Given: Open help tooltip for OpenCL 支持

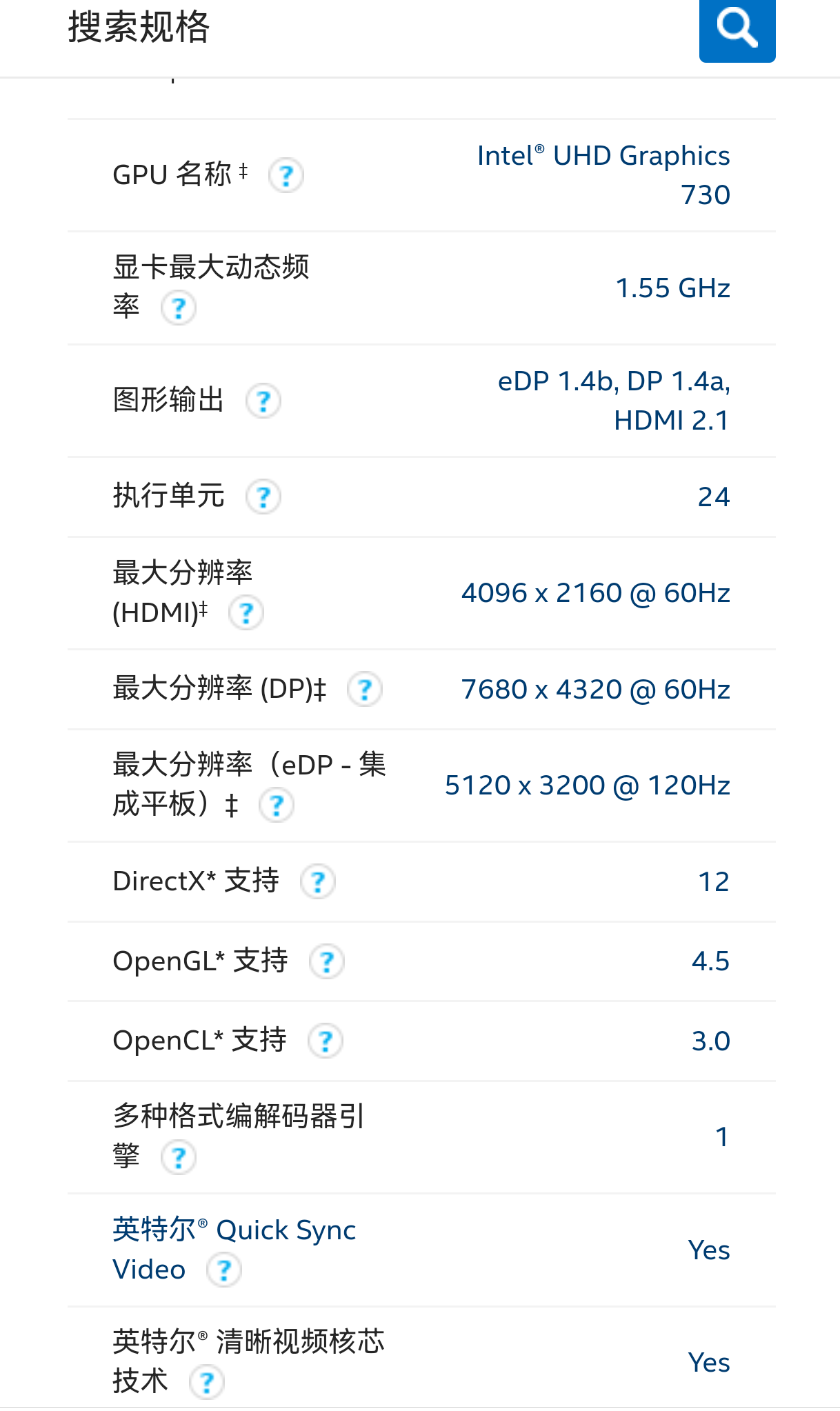Looking at the screenshot, I should tap(326, 1041).
